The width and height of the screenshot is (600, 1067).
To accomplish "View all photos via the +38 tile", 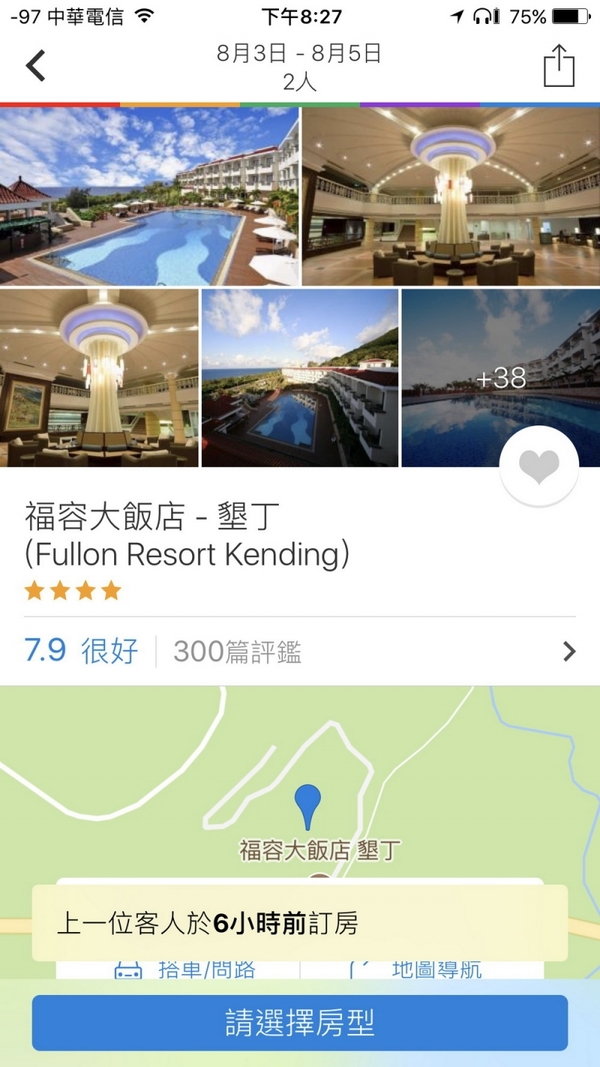I will [x=501, y=378].
